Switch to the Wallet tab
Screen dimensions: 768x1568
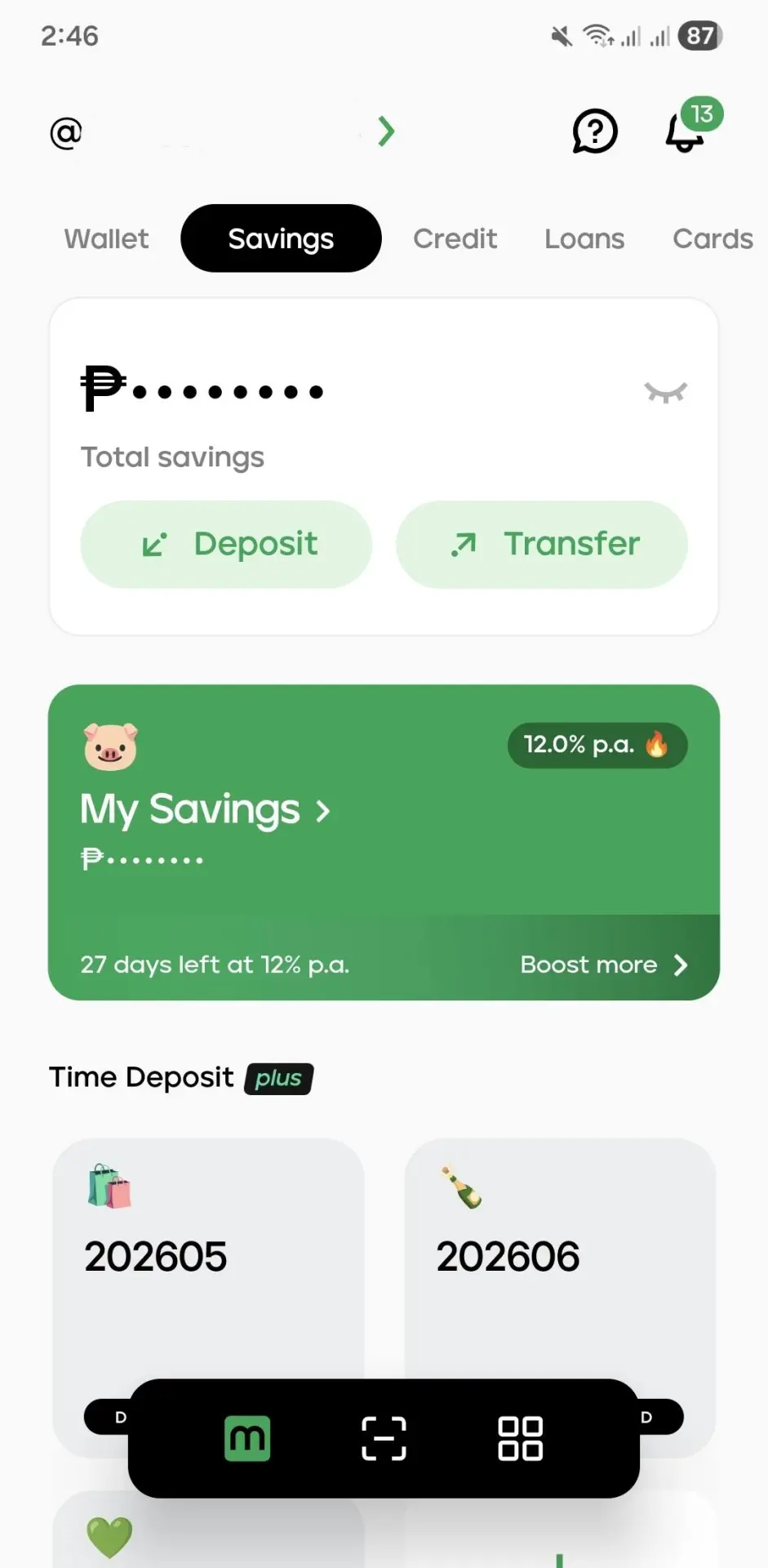point(106,238)
